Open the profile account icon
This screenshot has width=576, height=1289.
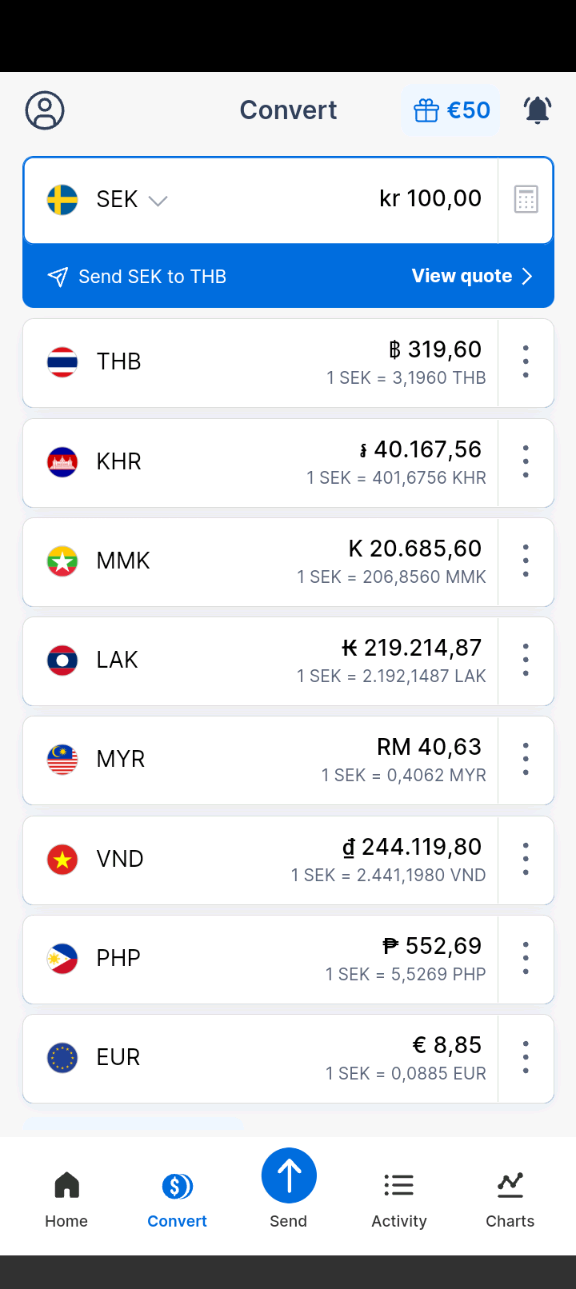[x=45, y=110]
